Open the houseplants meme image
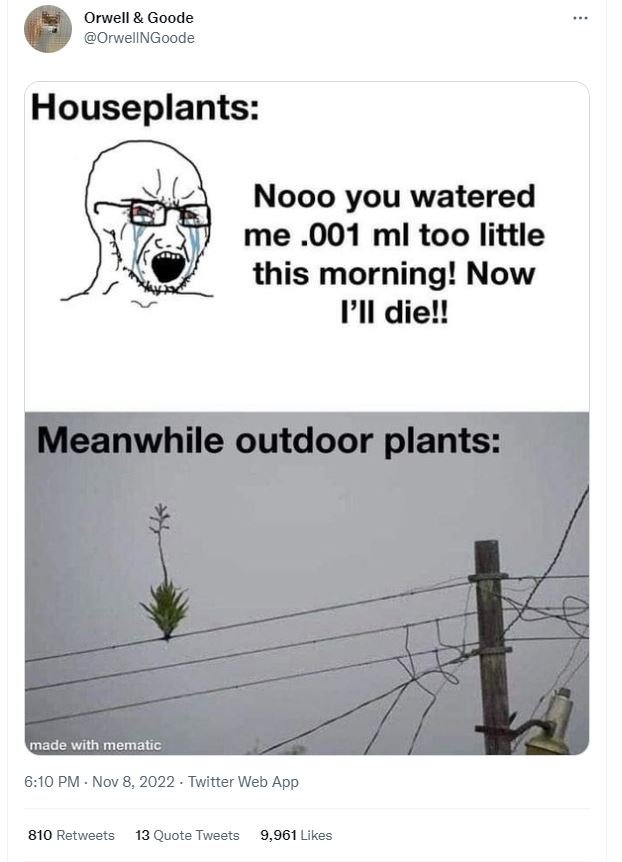Image resolution: width=622 pixels, height=862 pixels. [x=306, y=418]
